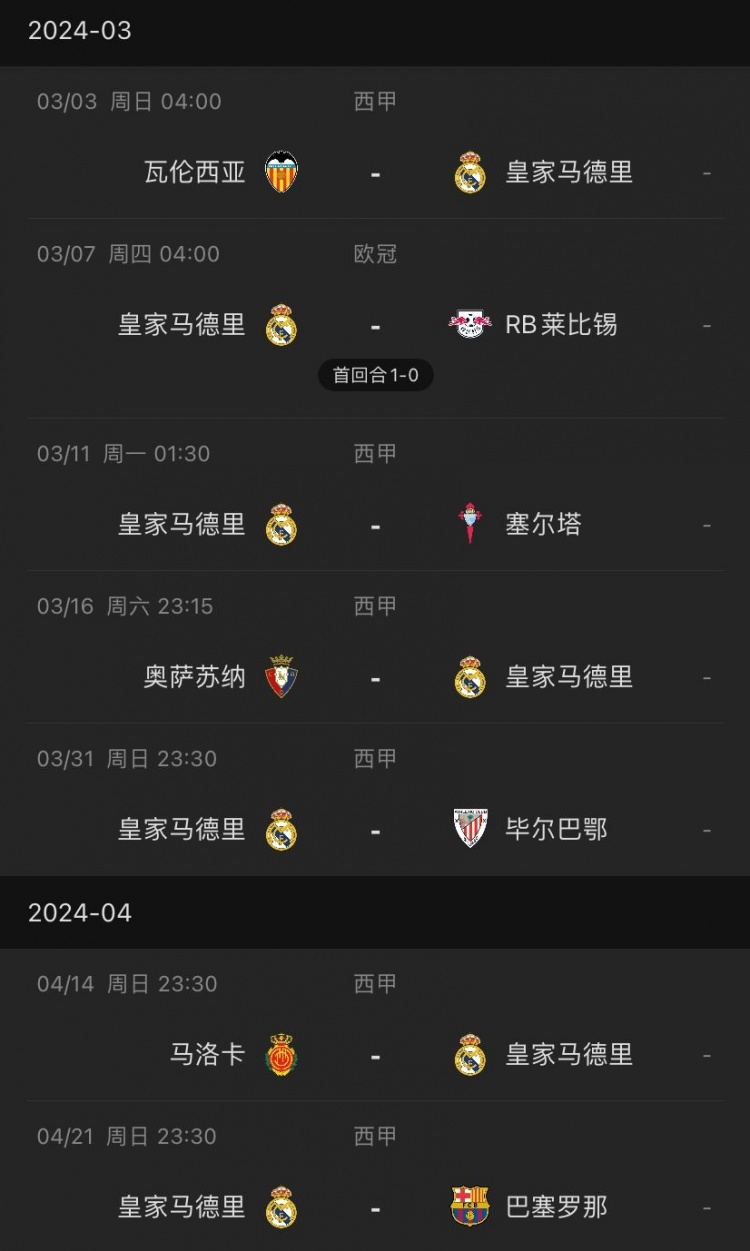The image size is (750, 1251).
Task: Open the Real Madrid vs Athletic Bilbao fixture
Action: click(375, 800)
